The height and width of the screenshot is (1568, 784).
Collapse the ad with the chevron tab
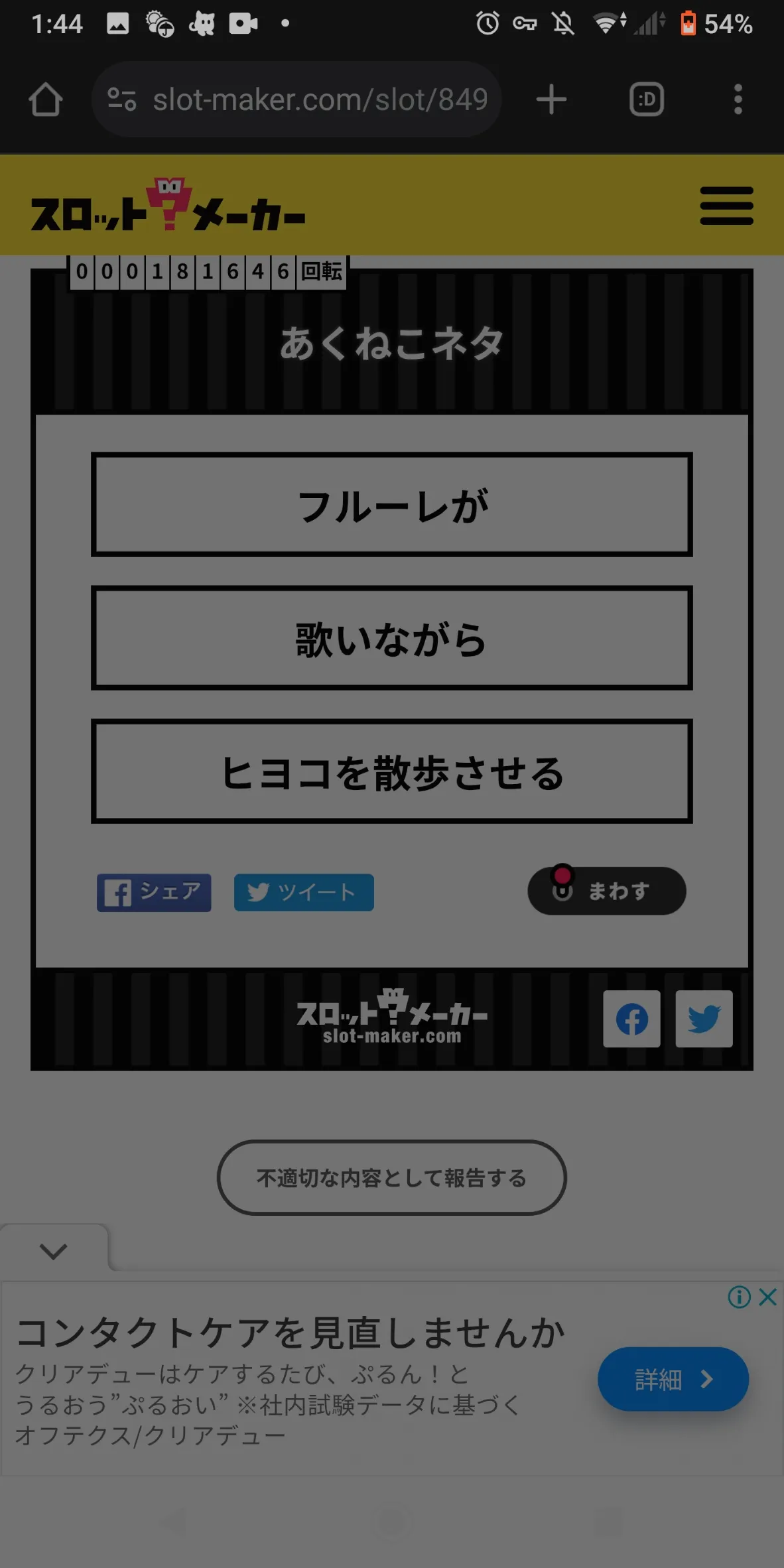[x=54, y=1251]
